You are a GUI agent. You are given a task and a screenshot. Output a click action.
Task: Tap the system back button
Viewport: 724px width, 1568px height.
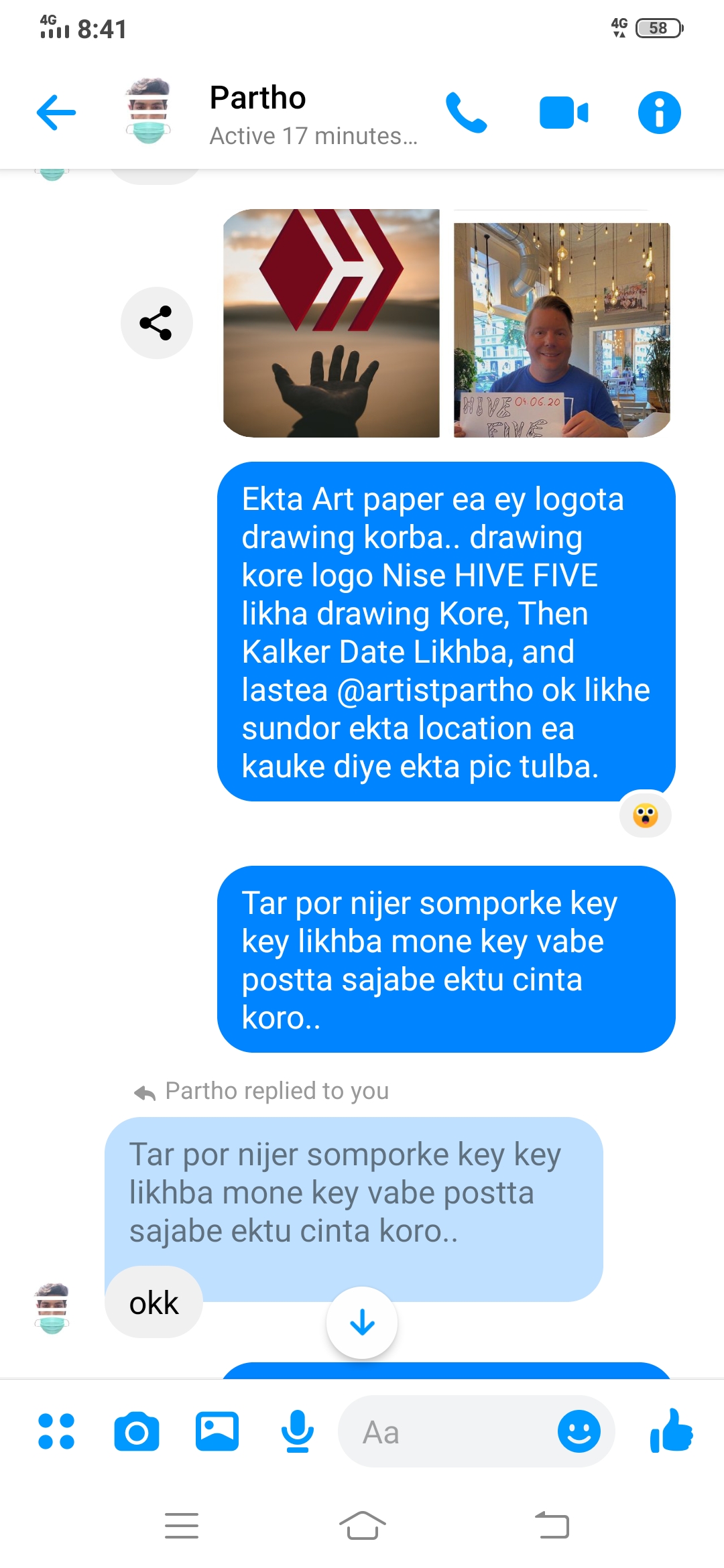coord(552,1526)
